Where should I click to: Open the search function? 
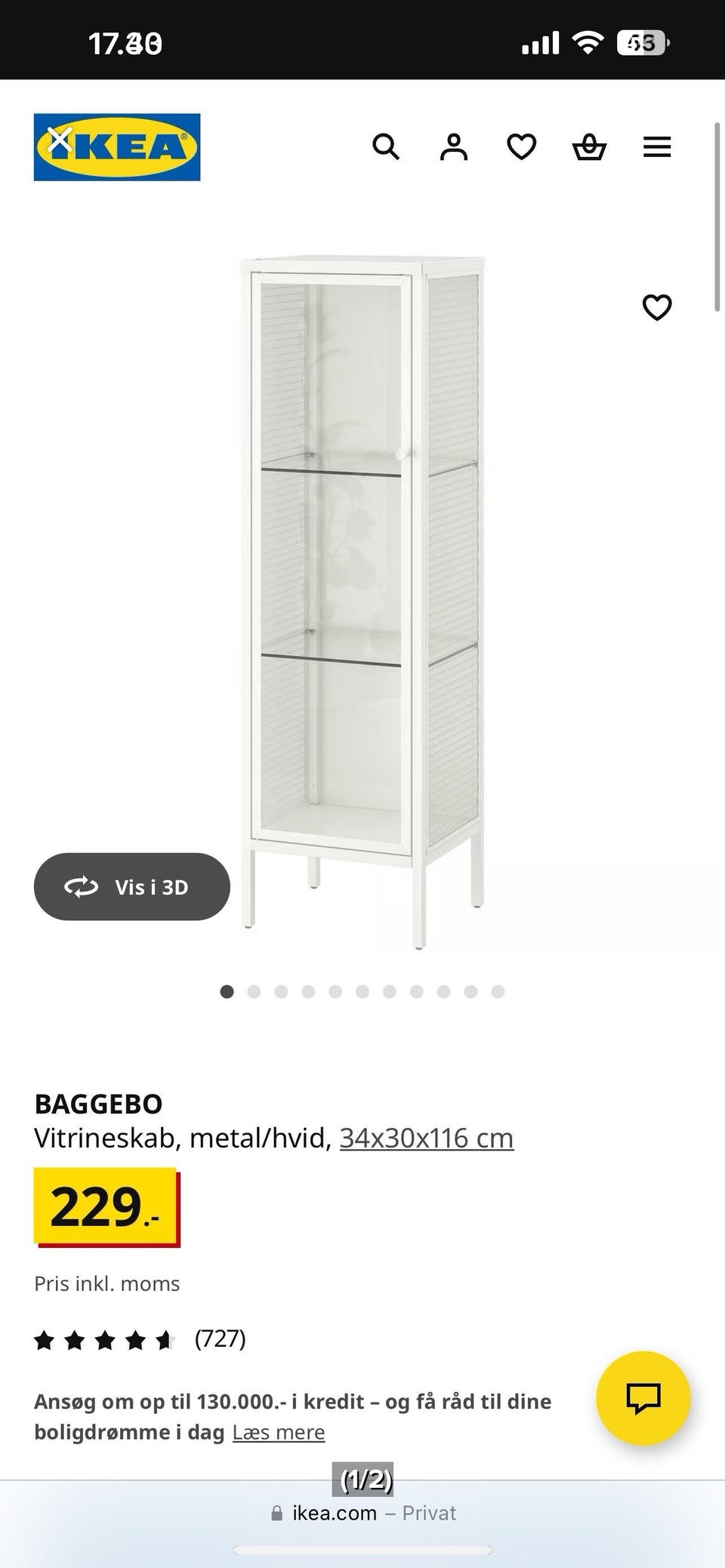pos(387,146)
